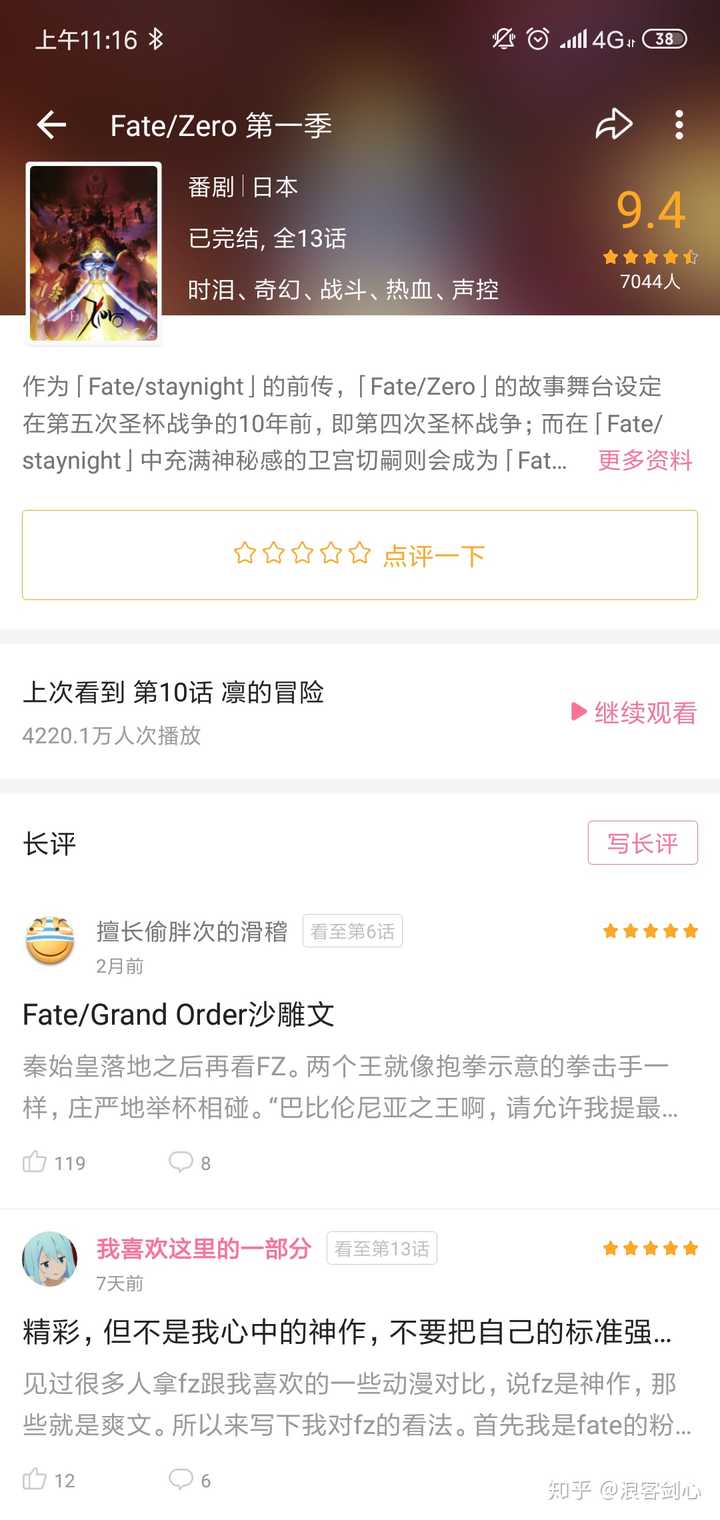Viewport: 720px width, 1520px height.
Task: Tap the fifth star to rate five stars
Action: [360, 552]
